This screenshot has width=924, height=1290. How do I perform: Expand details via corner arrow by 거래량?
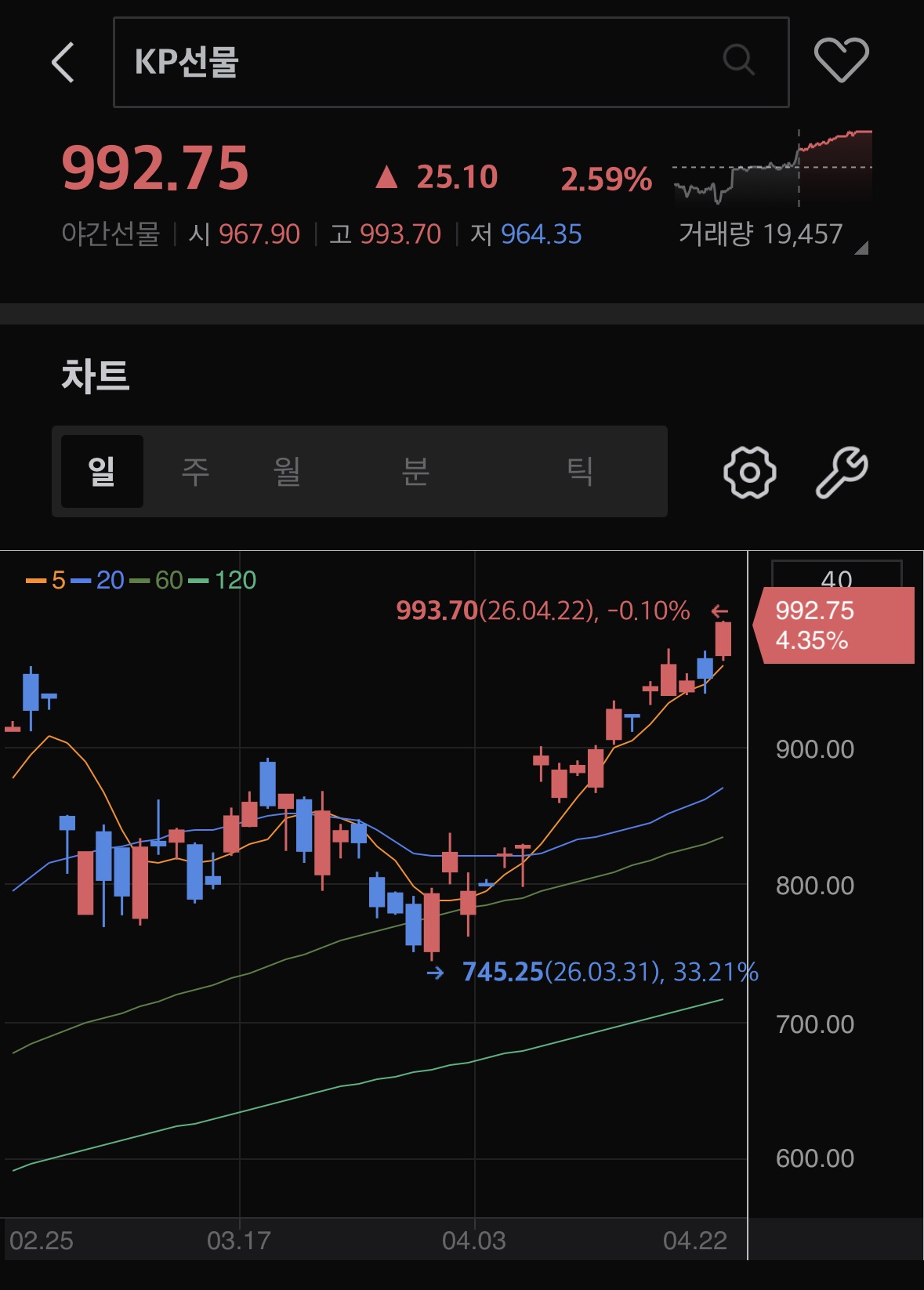[861, 248]
